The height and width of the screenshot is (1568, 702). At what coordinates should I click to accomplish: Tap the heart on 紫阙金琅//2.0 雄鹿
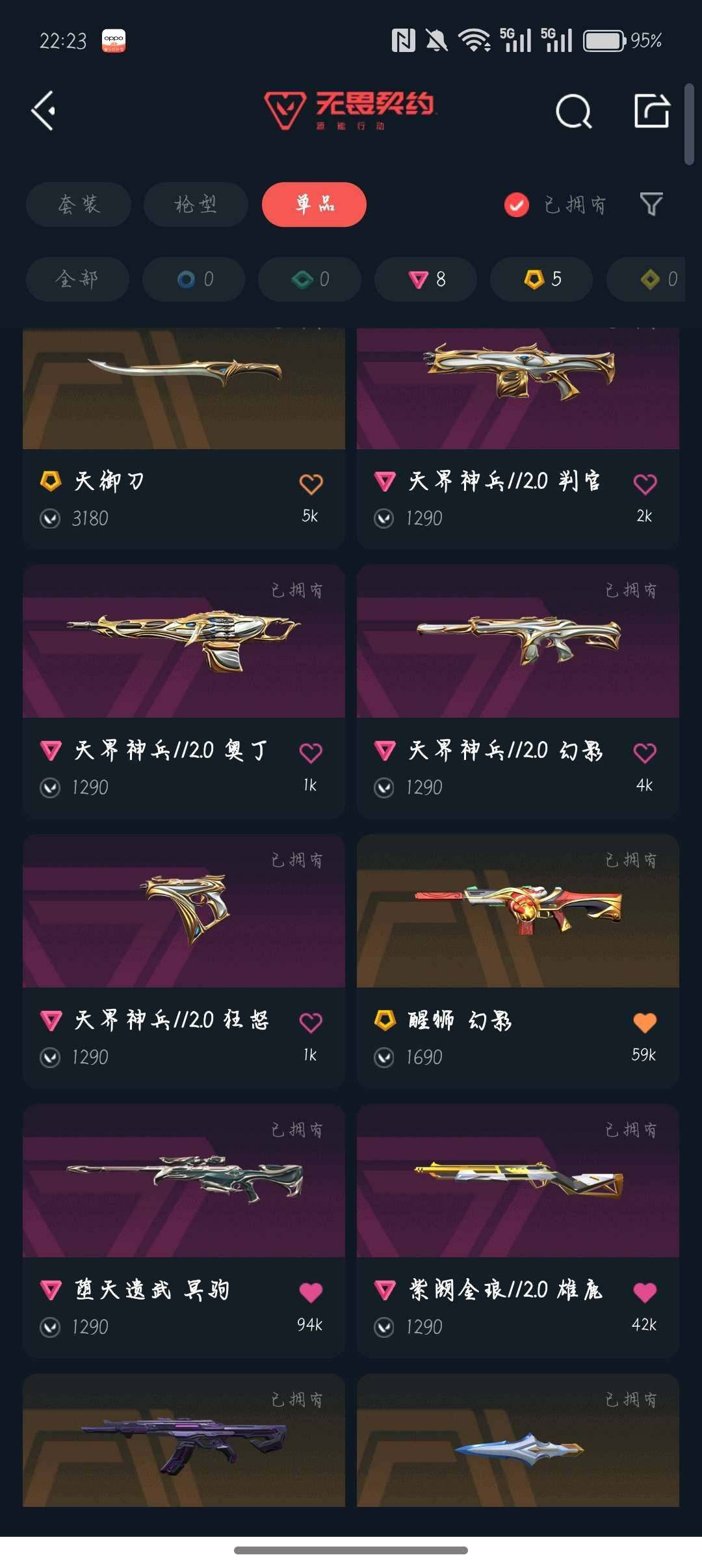click(x=645, y=1293)
